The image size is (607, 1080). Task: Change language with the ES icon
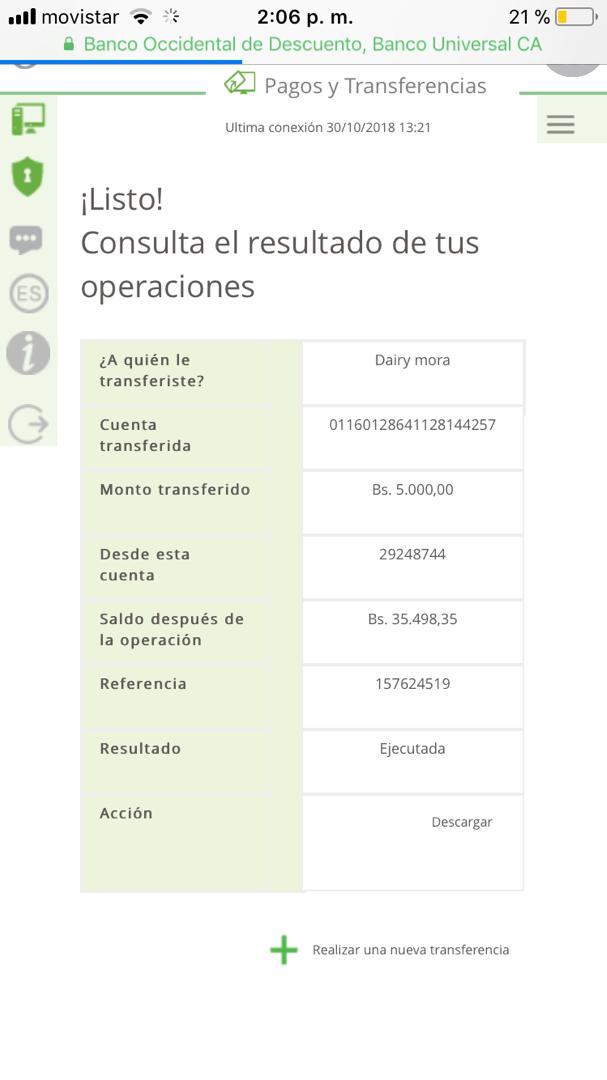(28, 294)
